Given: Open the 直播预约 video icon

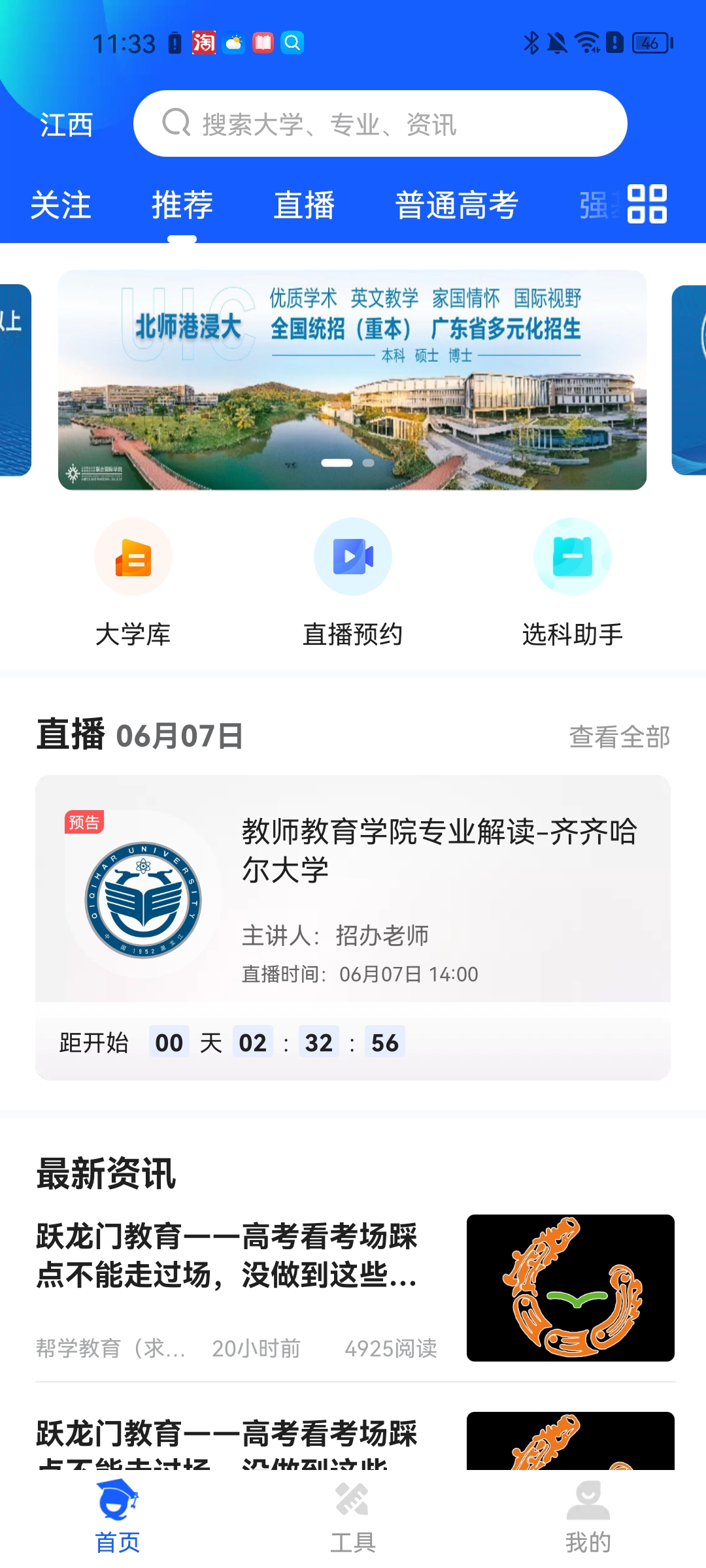Looking at the screenshot, I should 352,556.
